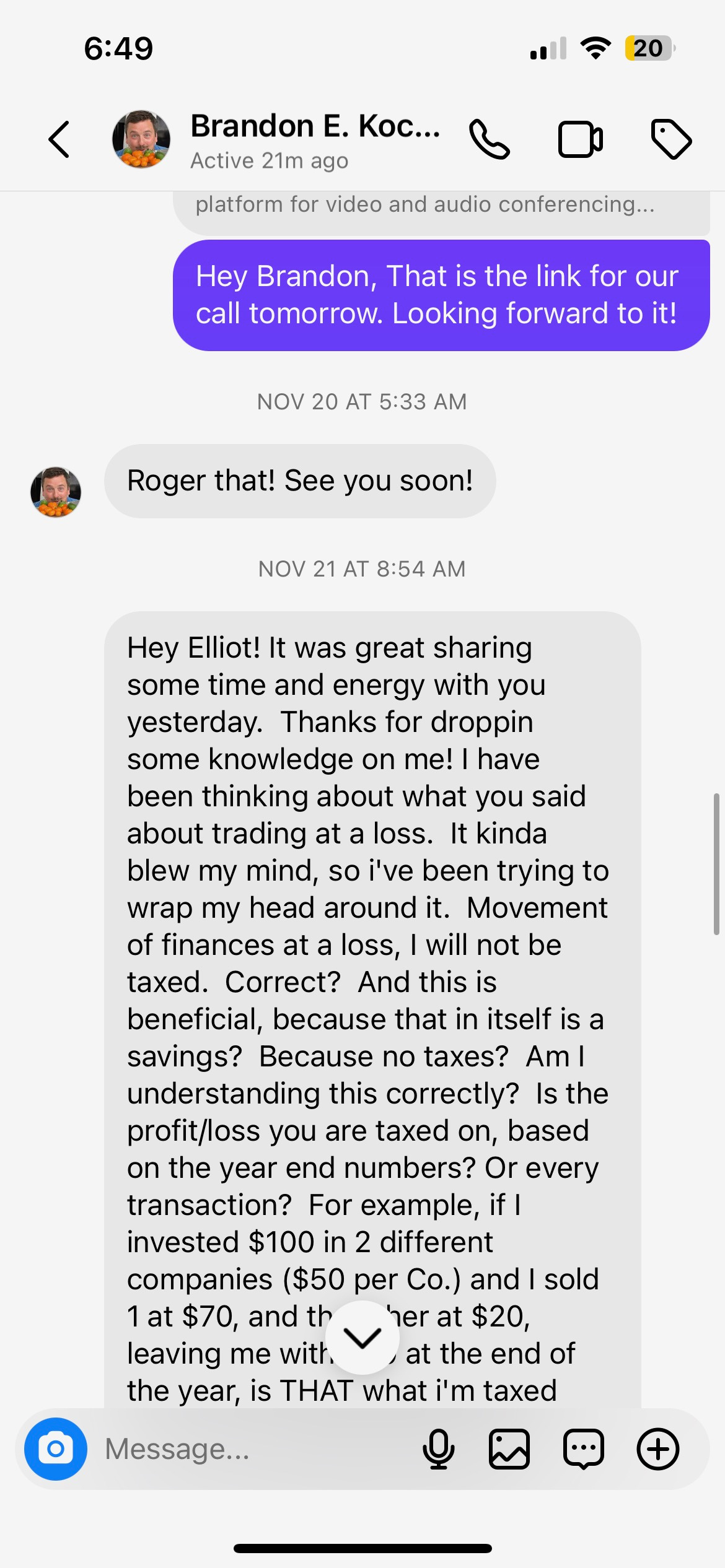Go back to the message list
This screenshot has width=725, height=1568.
[59, 139]
